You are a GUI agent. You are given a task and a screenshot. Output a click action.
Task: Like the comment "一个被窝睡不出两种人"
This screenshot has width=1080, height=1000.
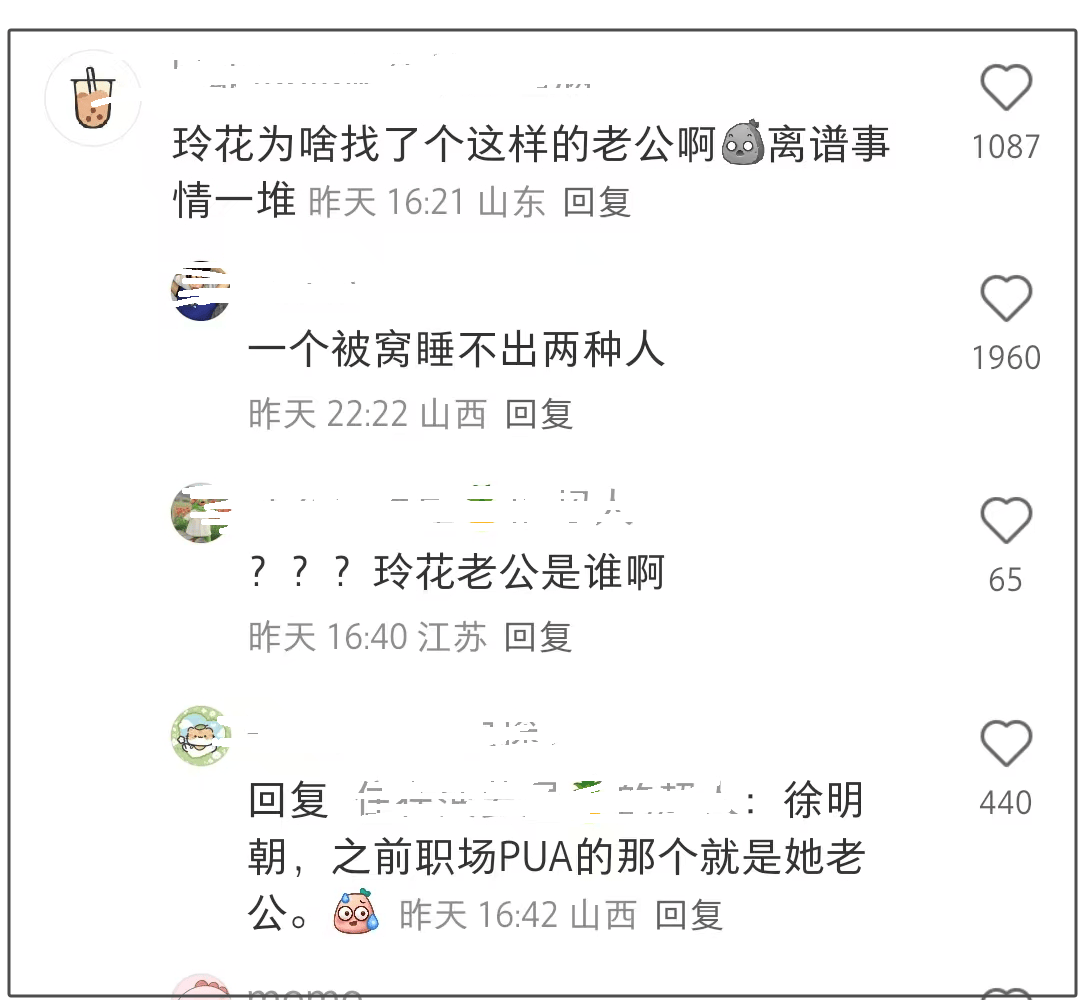(1005, 299)
